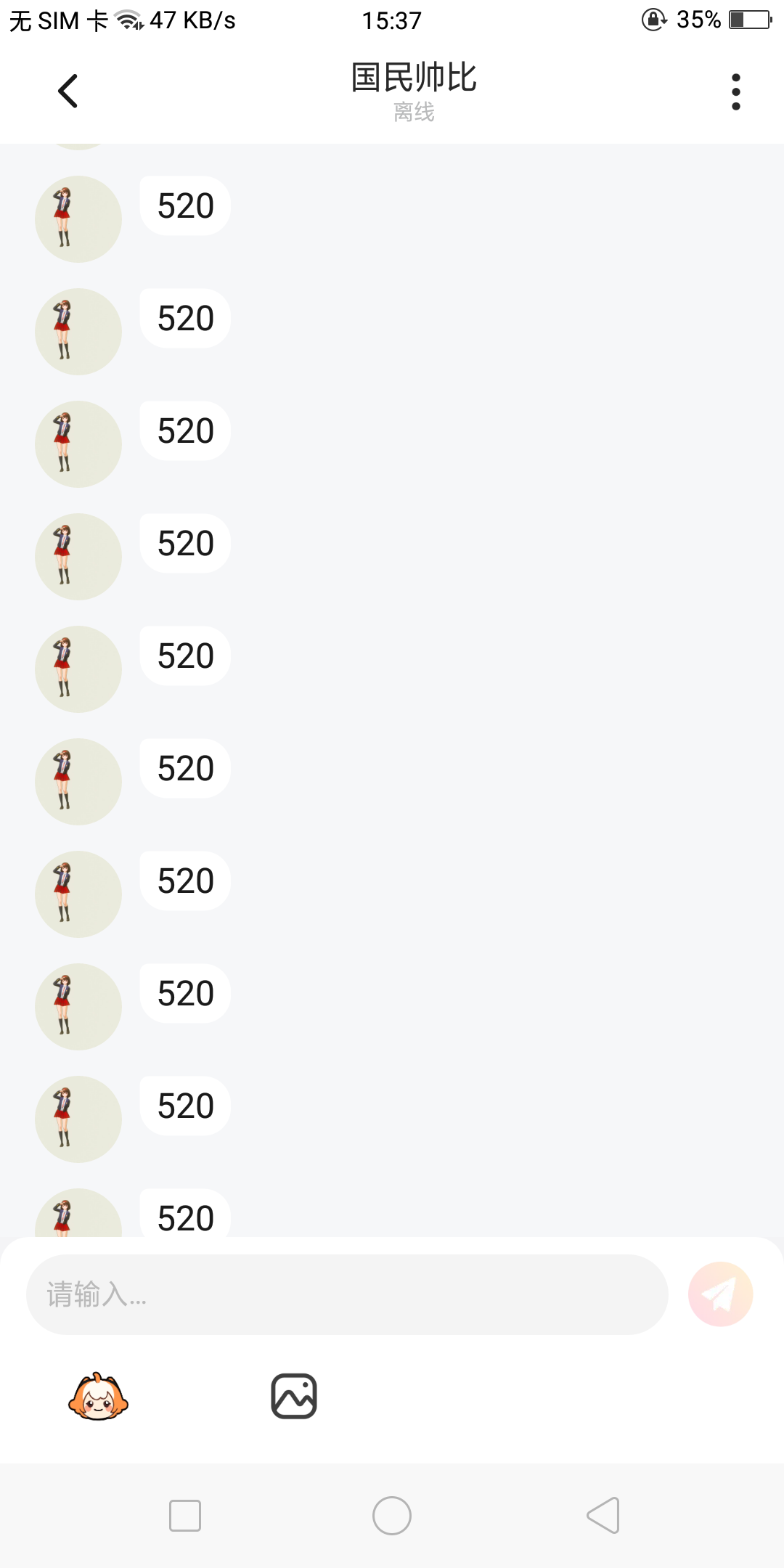Image resolution: width=784 pixels, height=1568 pixels.
Task: Open the emoji sticker picker
Action: click(98, 1396)
